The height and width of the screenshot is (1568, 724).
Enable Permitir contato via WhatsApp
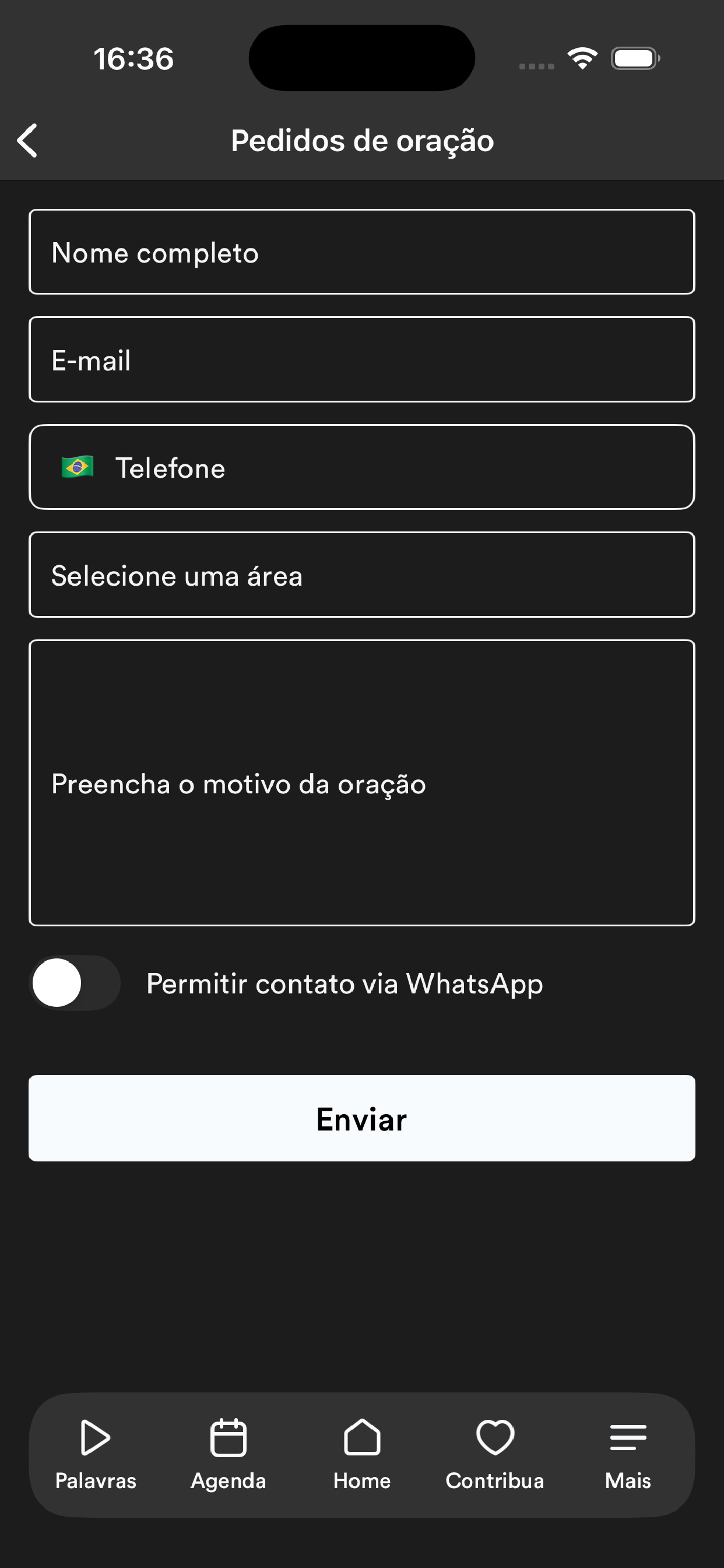tap(75, 983)
